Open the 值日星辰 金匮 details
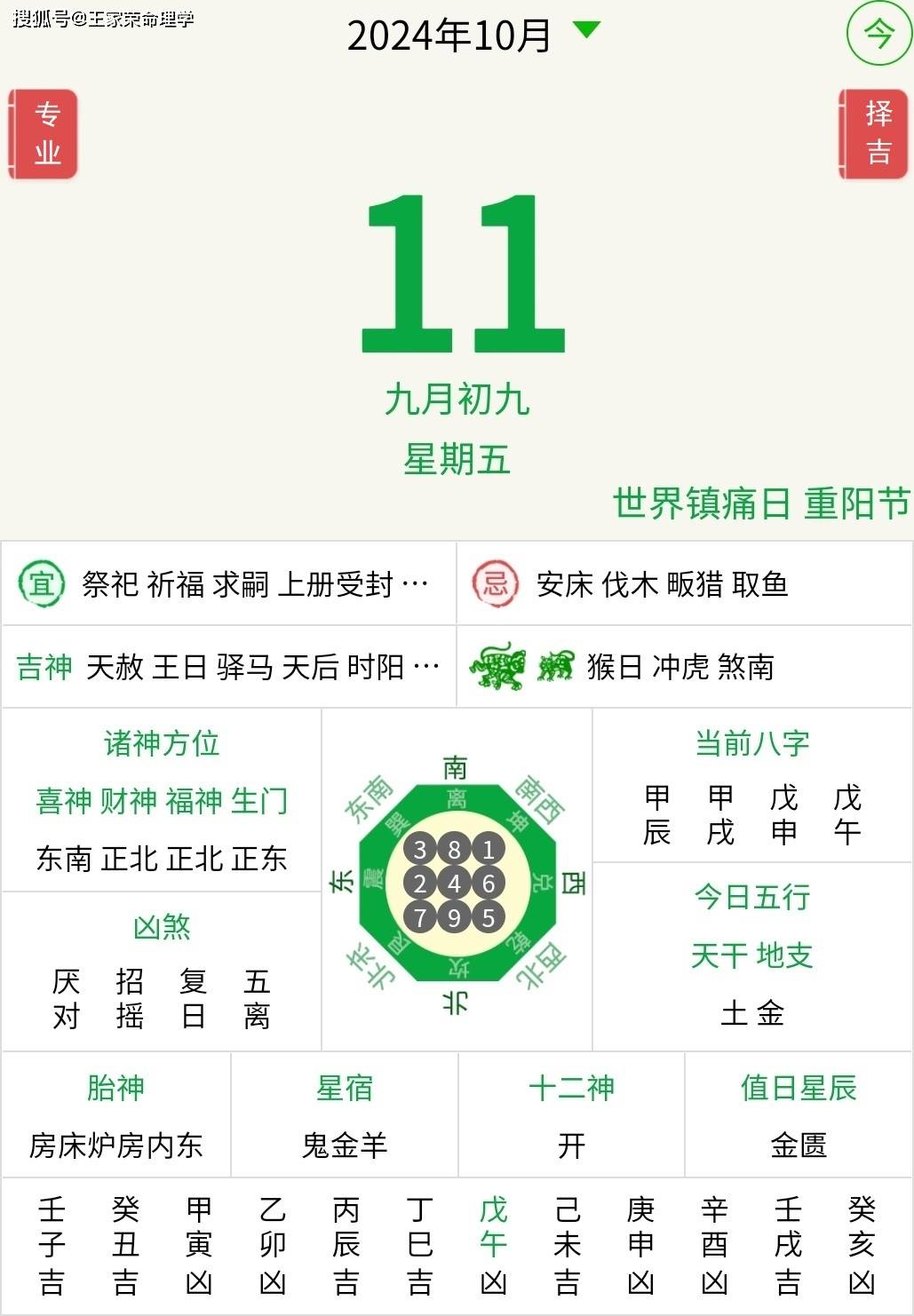 [x=799, y=1116]
